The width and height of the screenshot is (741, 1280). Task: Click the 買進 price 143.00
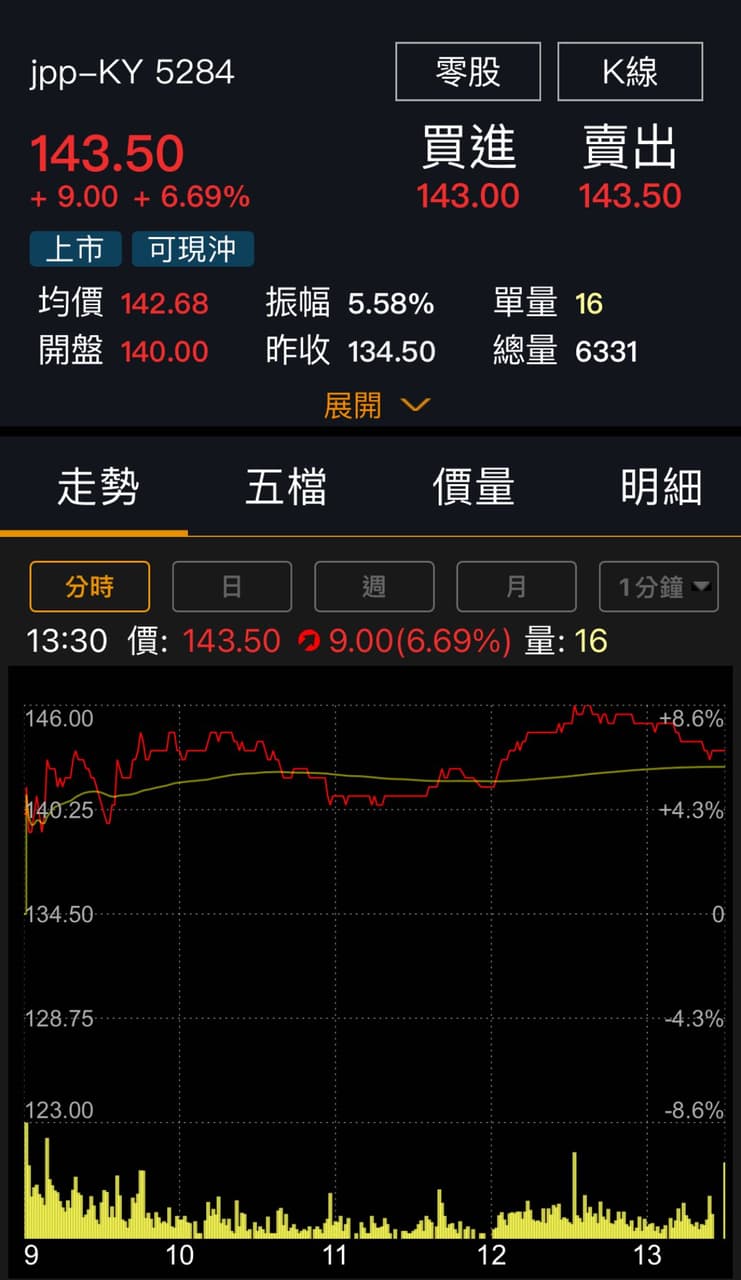pos(467,196)
